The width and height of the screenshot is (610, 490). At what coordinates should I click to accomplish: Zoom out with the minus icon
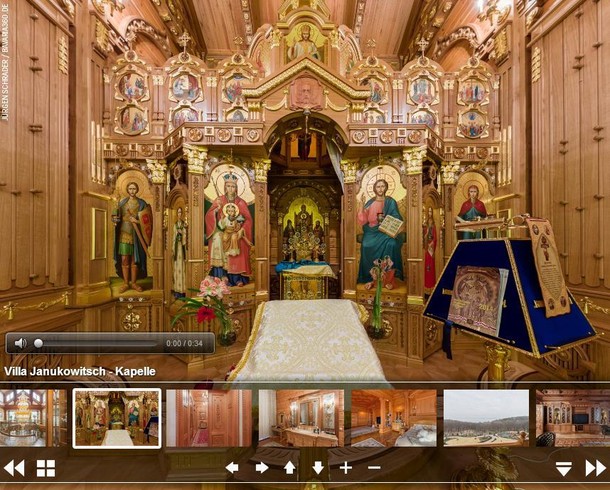[x=374, y=467]
